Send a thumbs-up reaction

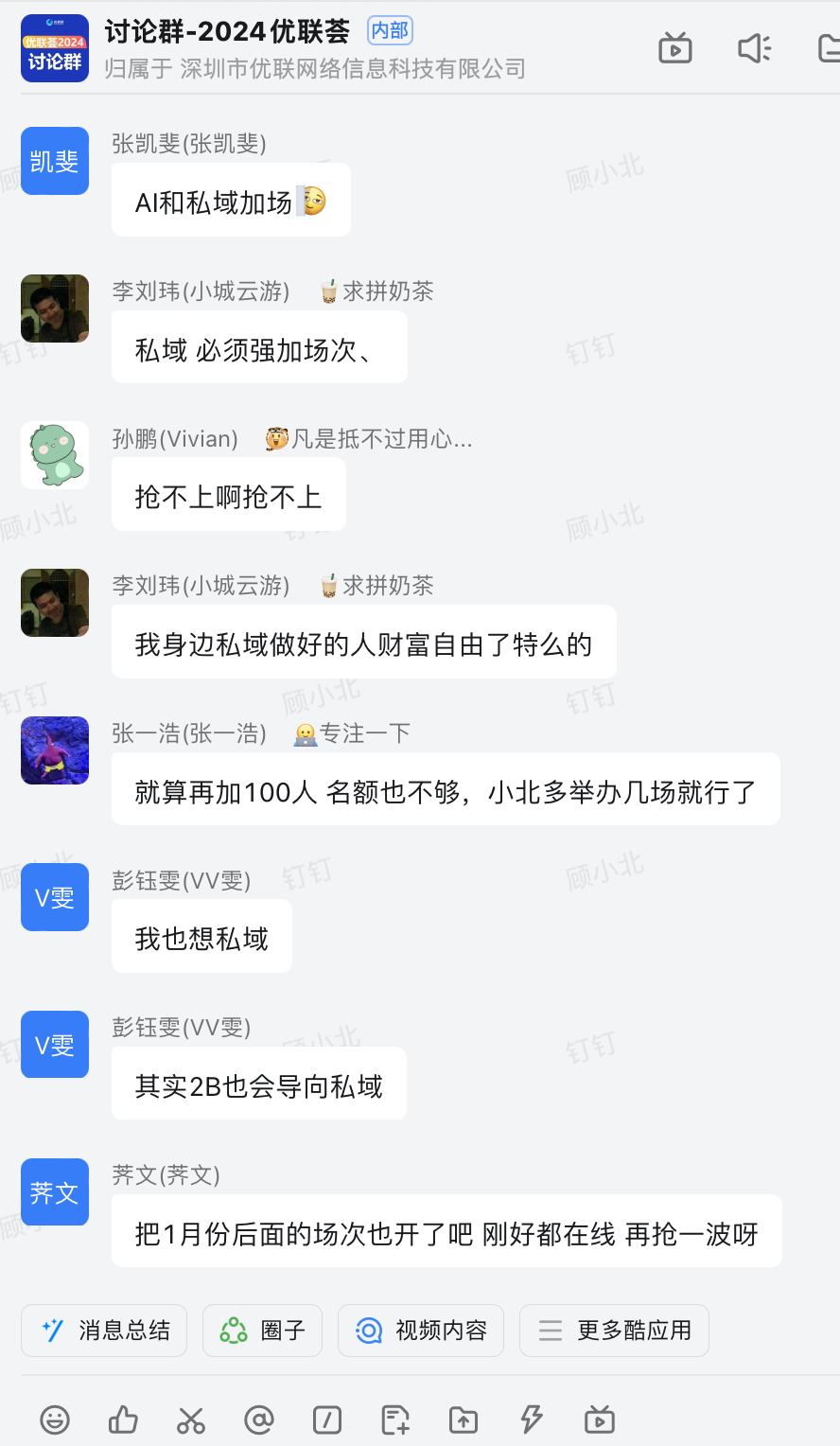[123, 1420]
